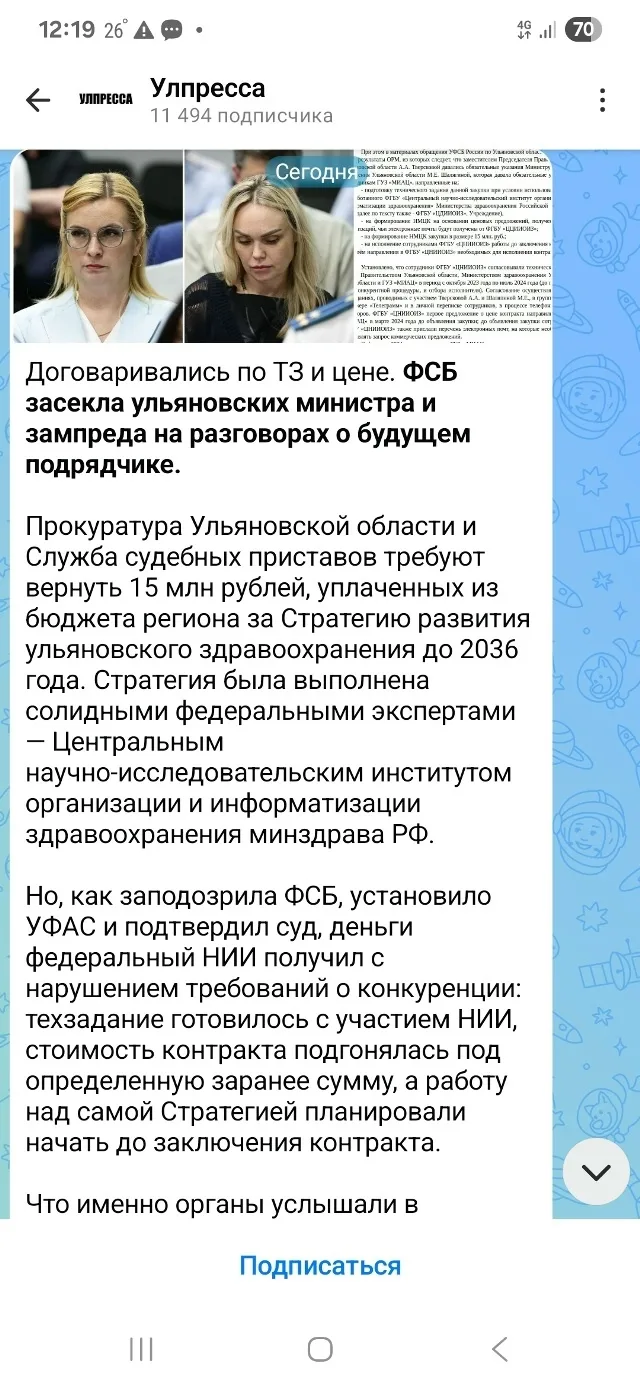Tap the system home button

pos(320,1349)
